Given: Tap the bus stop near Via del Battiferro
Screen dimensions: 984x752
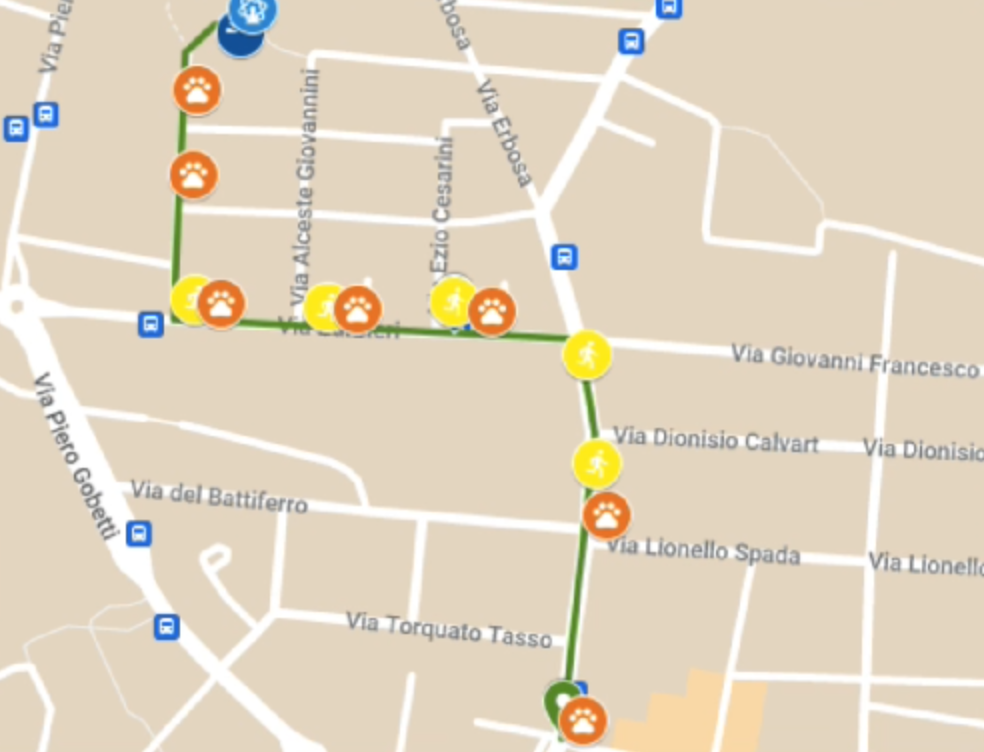Looking at the screenshot, I should tap(139, 533).
